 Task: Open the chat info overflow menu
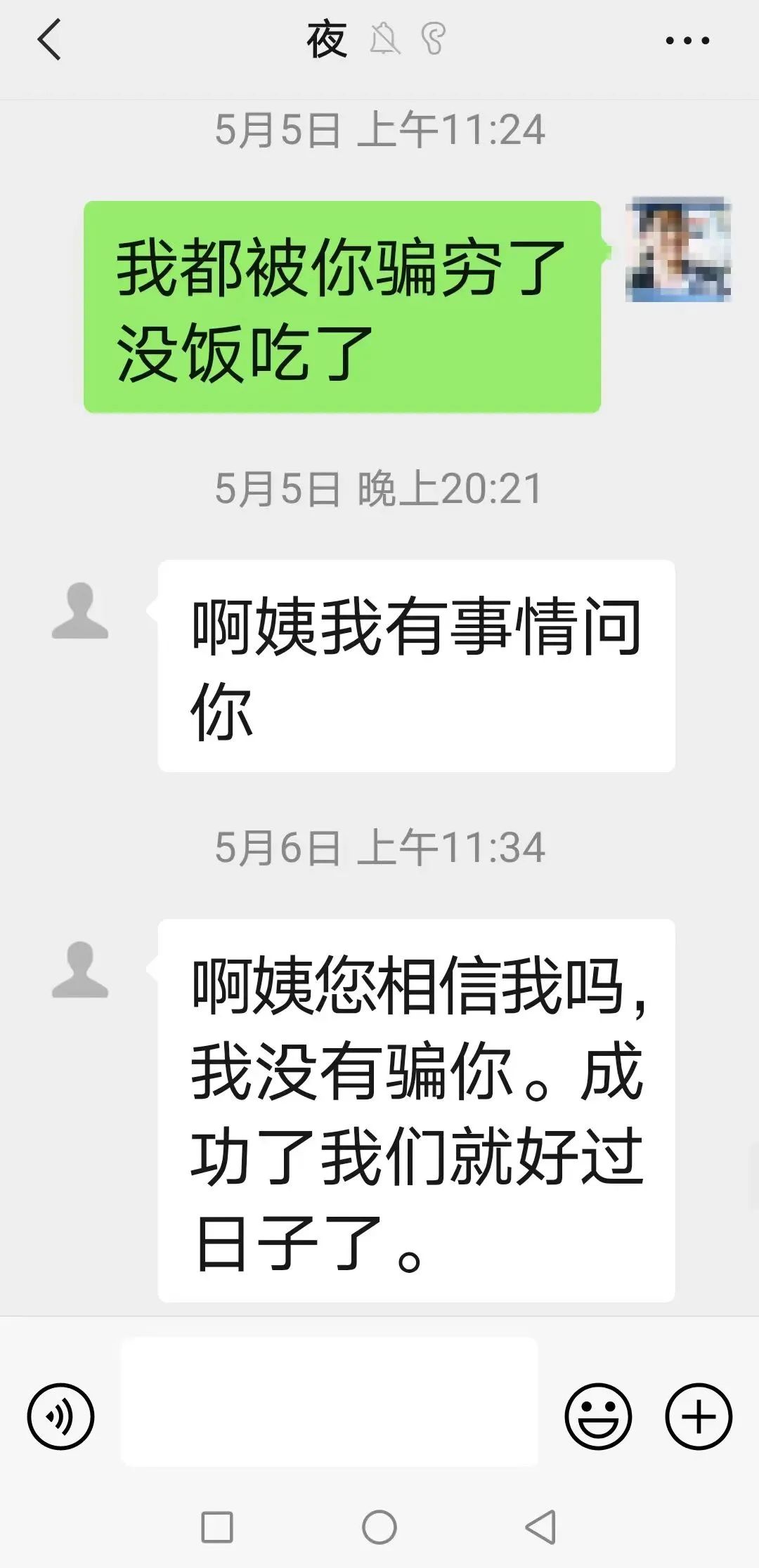(687, 41)
